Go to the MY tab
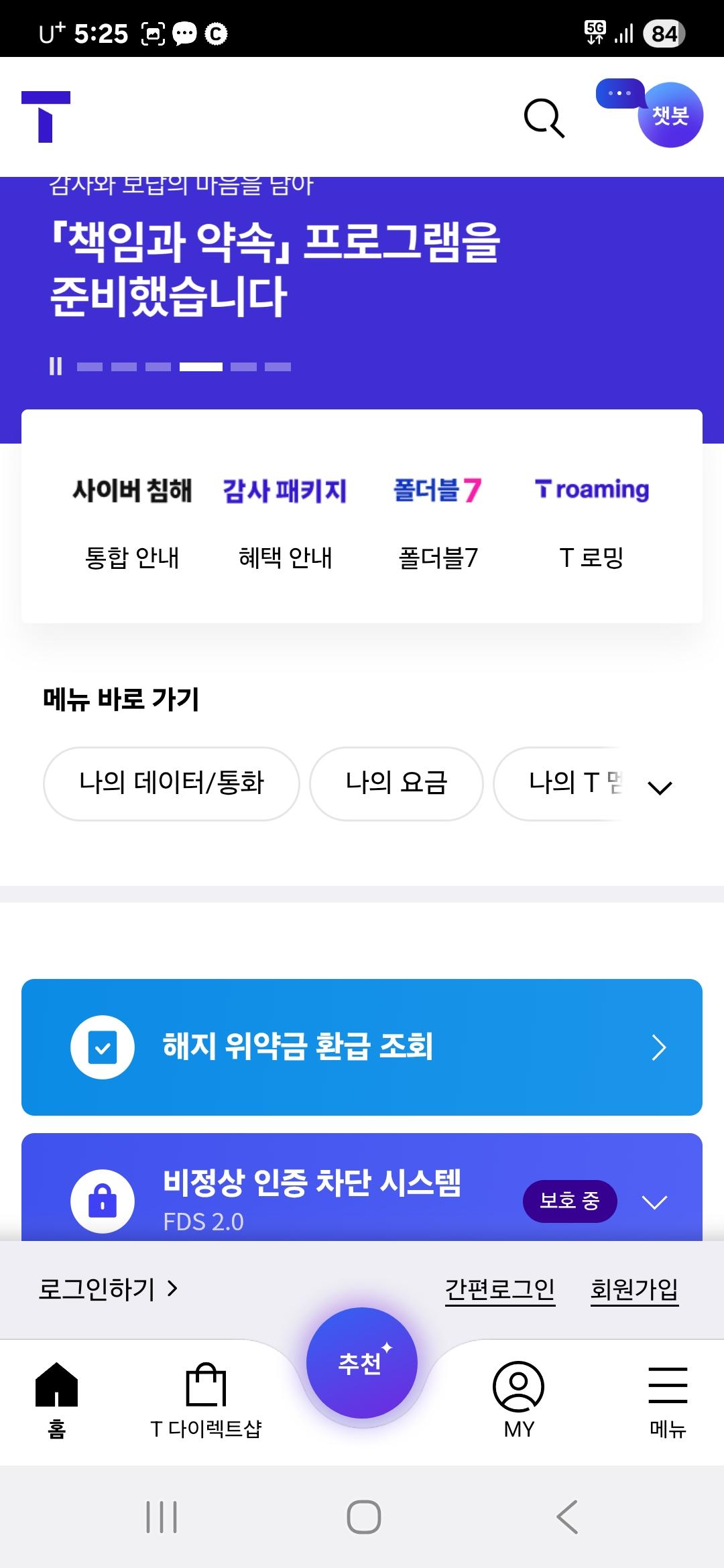Screen dimensions: 724x1568 pyautogui.click(x=518, y=1399)
